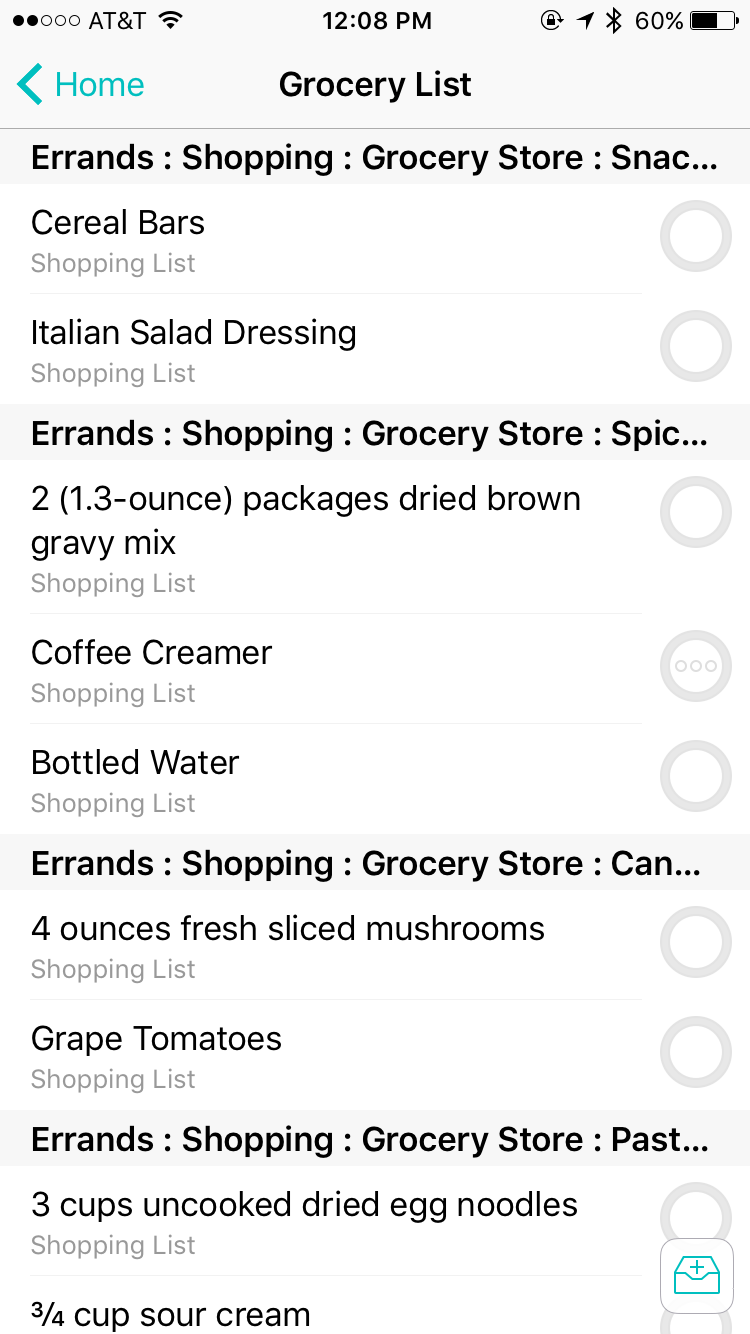Screen dimensions: 750x1334
Task: Check off Cereal Bars
Action: pos(696,236)
